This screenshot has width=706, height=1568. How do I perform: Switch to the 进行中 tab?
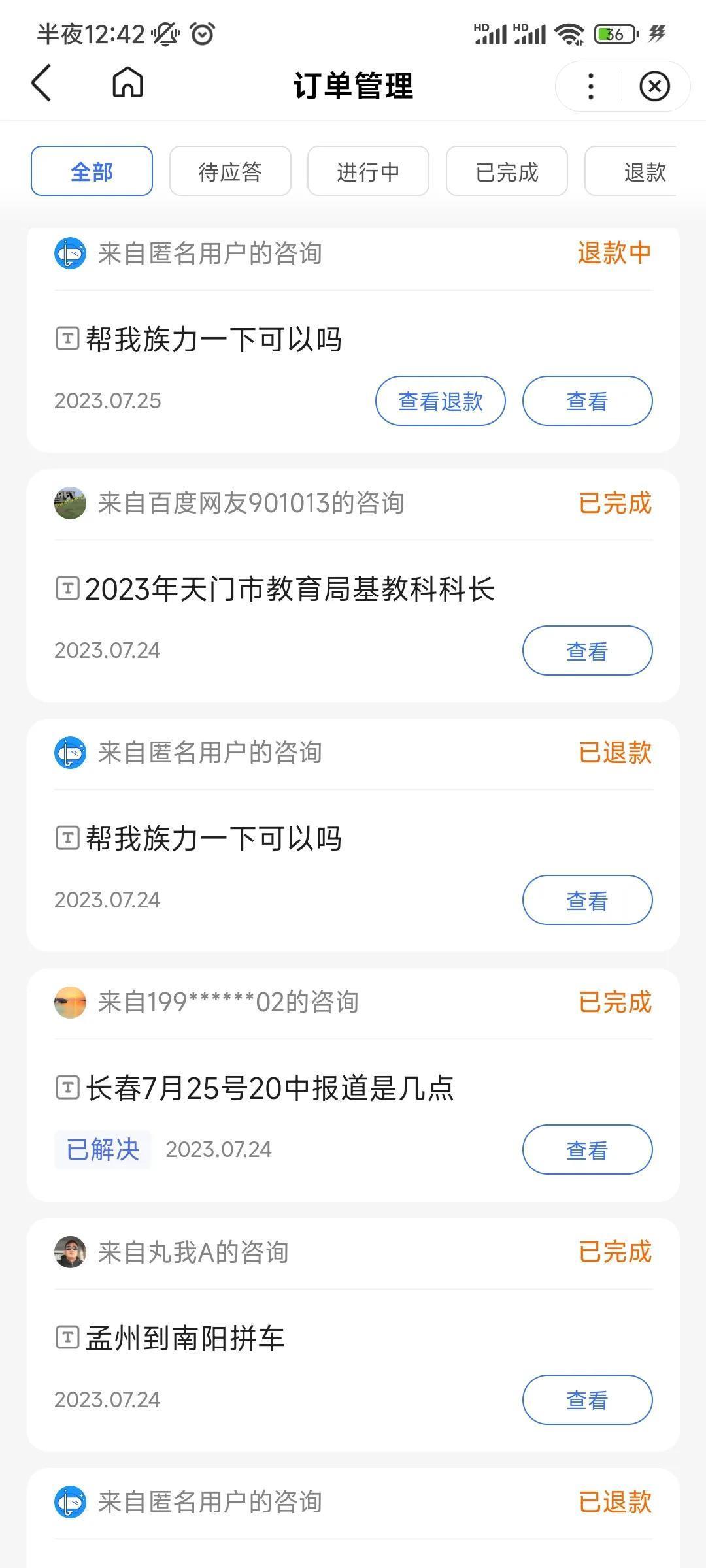pyautogui.click(x=368, y=171)
